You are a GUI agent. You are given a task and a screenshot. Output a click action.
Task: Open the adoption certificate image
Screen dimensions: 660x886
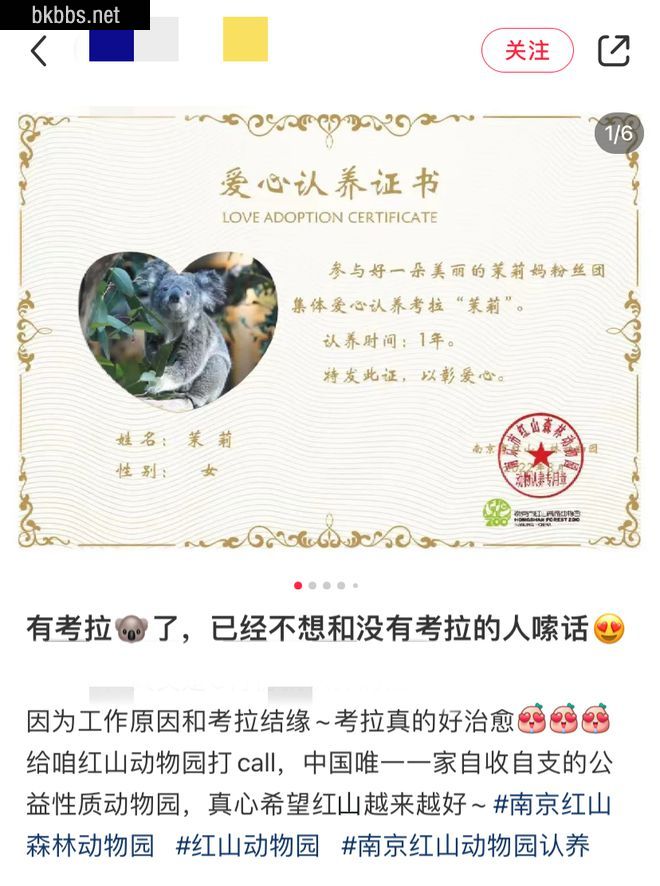click(329, 330)
